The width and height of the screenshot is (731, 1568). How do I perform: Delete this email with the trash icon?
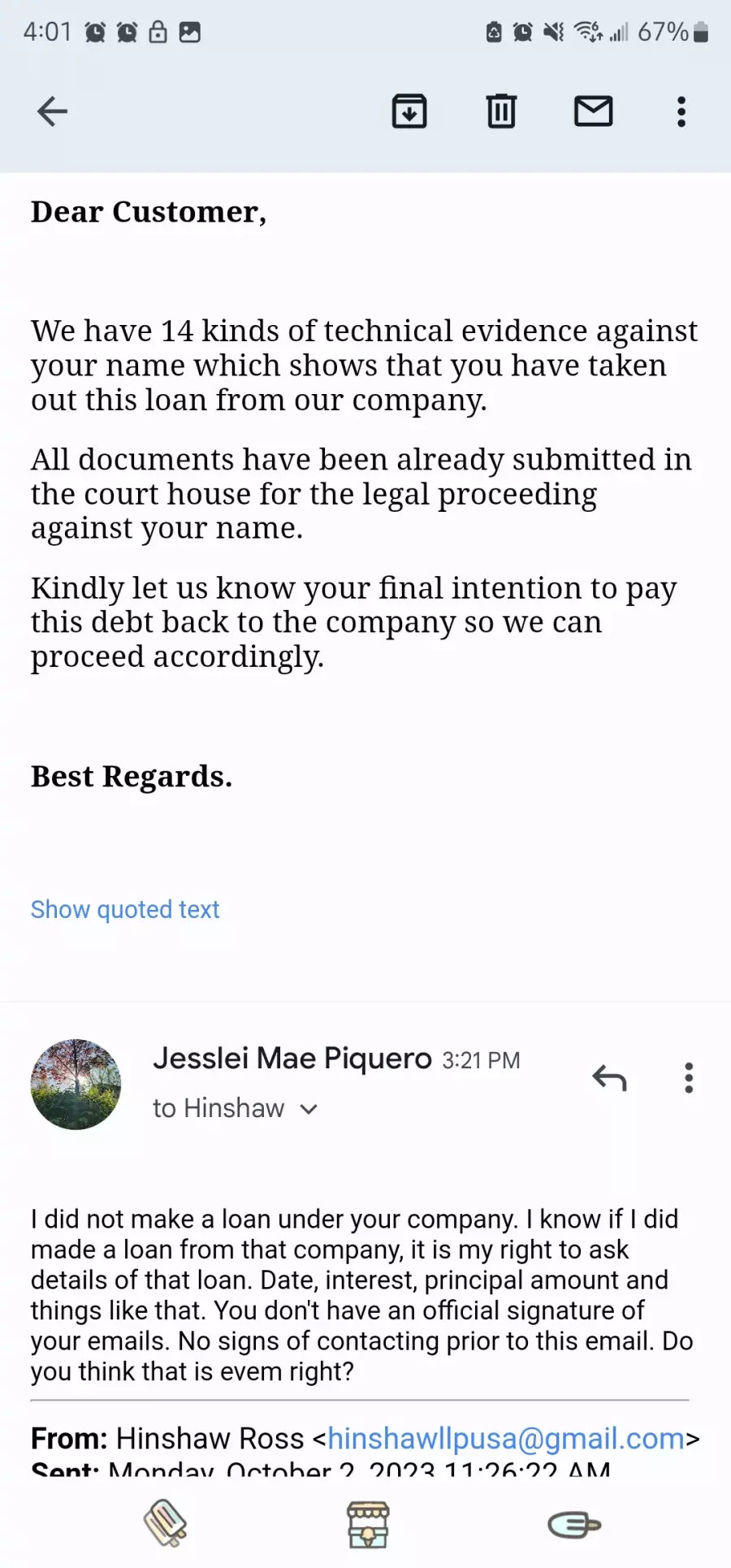[x=501, y=111]
